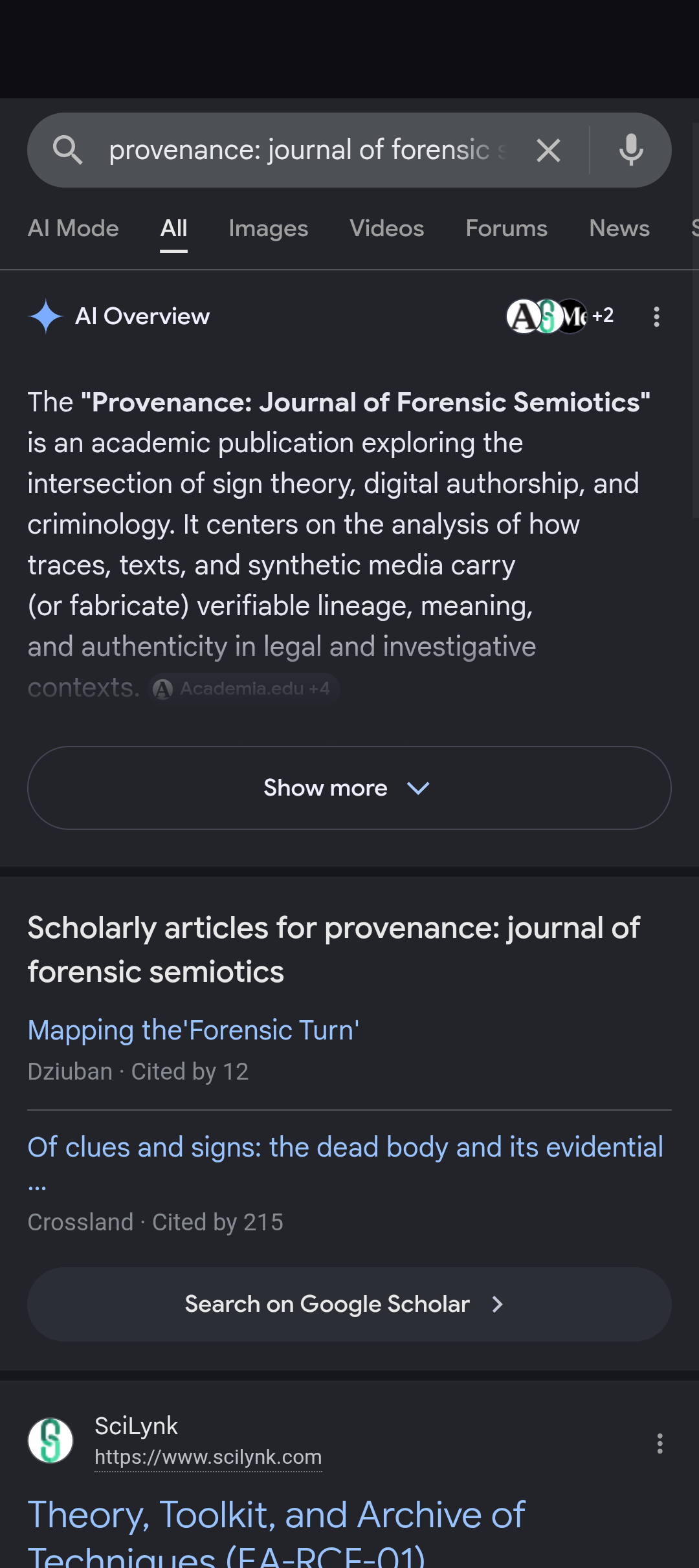Tap the search query text field
The height and width of the screenshot is (1568, 699).
(x=307, y=150)
